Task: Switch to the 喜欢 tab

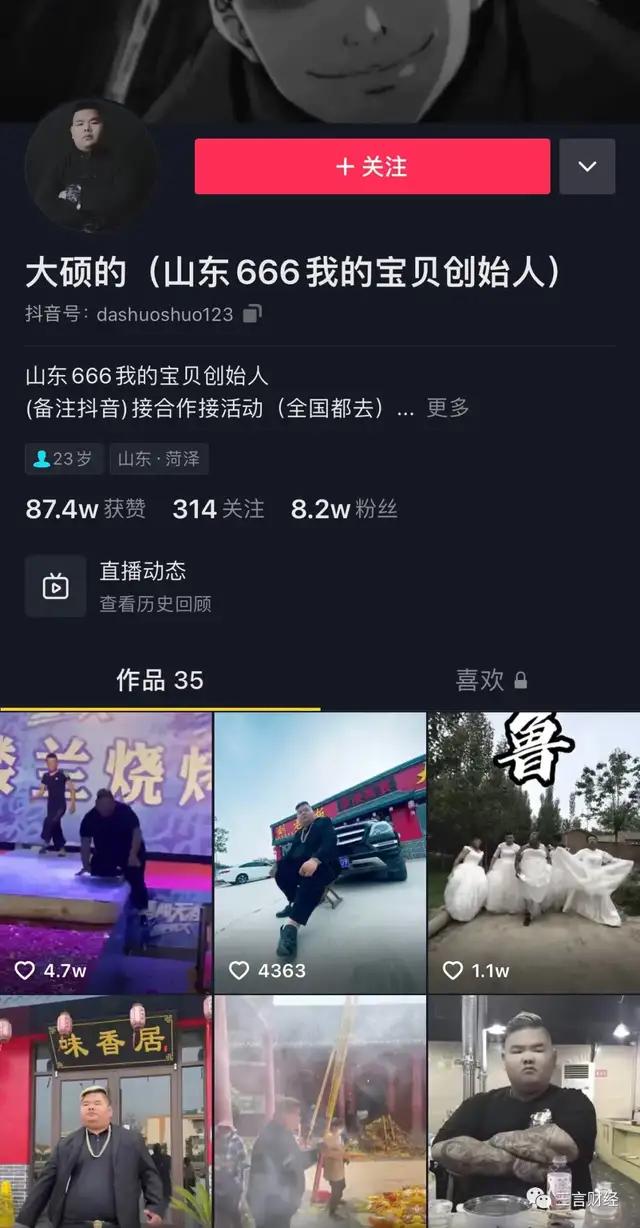Action: [x=490, y=681]
